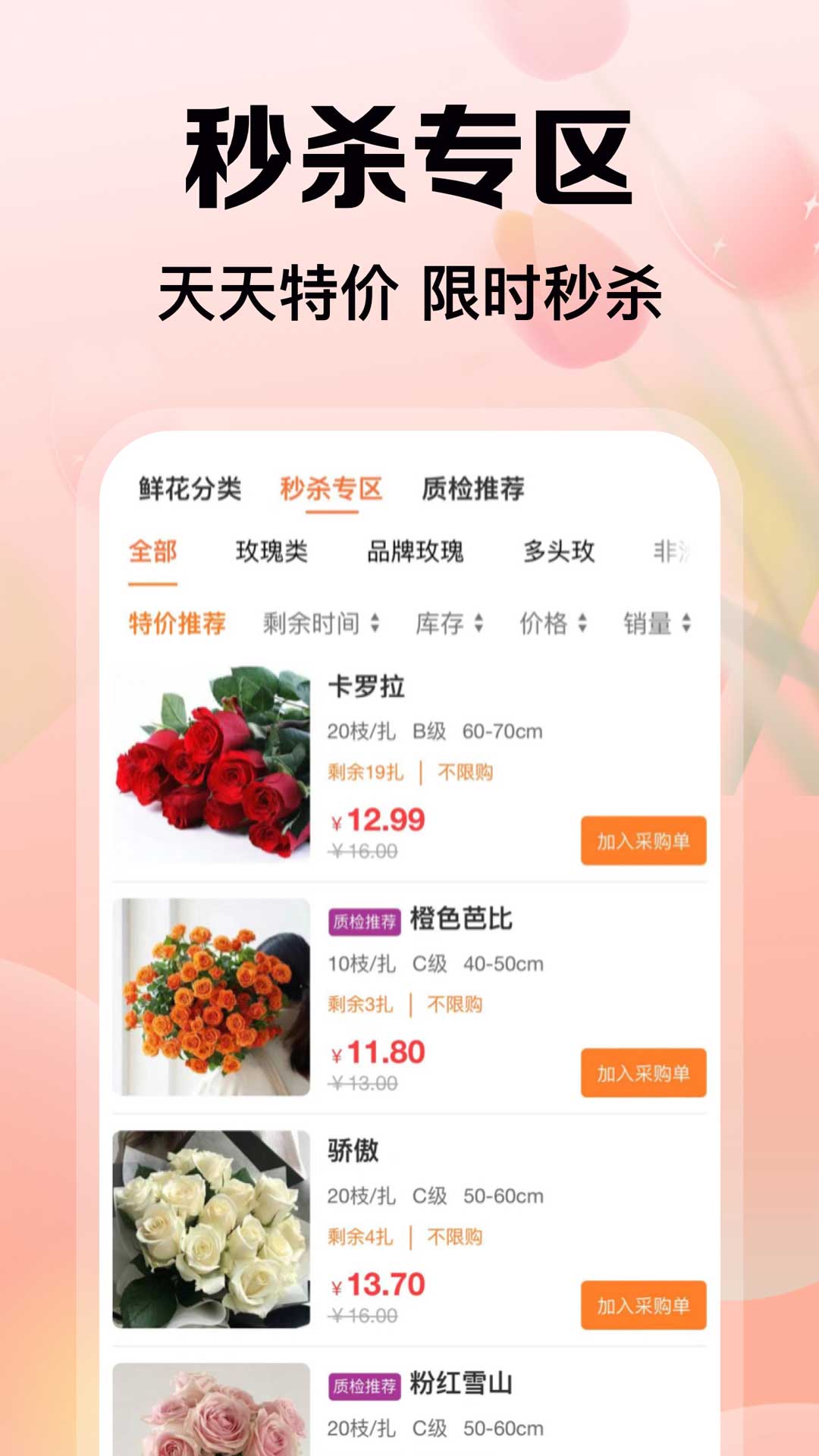Select the 玫瑰类 category filter

tap(273, 554)
